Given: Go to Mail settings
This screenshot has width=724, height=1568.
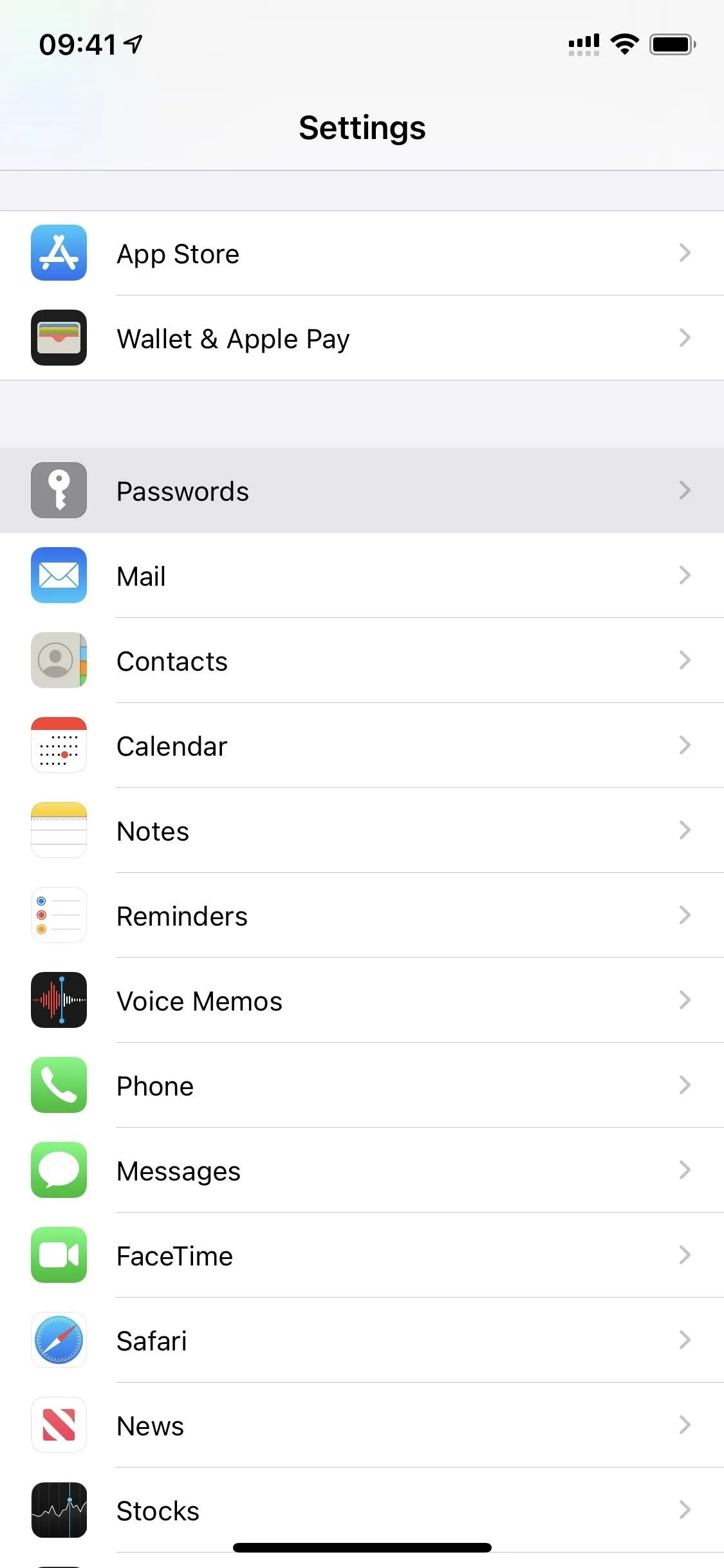Looking at the screenshot, I should pyautogui.click(x=362, y=575).
